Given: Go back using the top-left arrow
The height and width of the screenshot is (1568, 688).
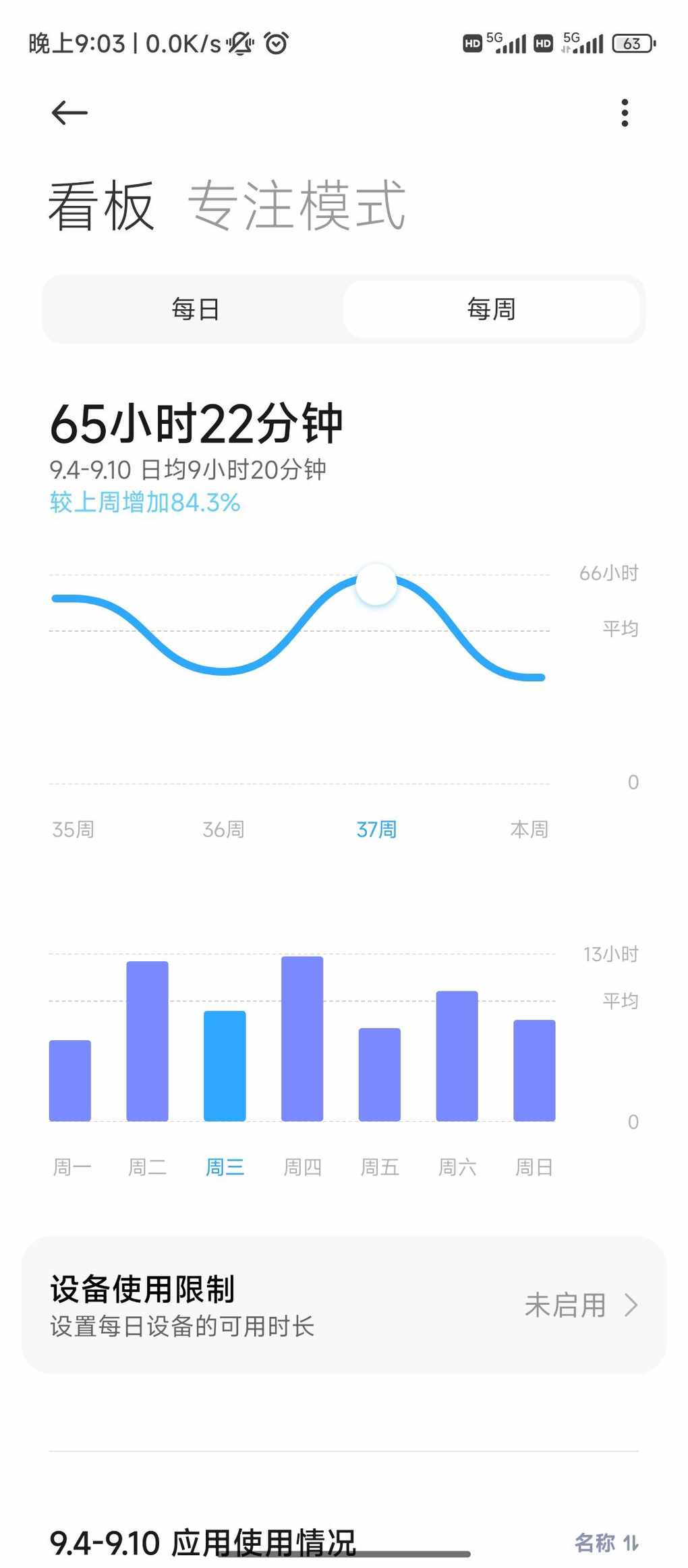Looking at the screenshot, I should click(x=69, y=113).
